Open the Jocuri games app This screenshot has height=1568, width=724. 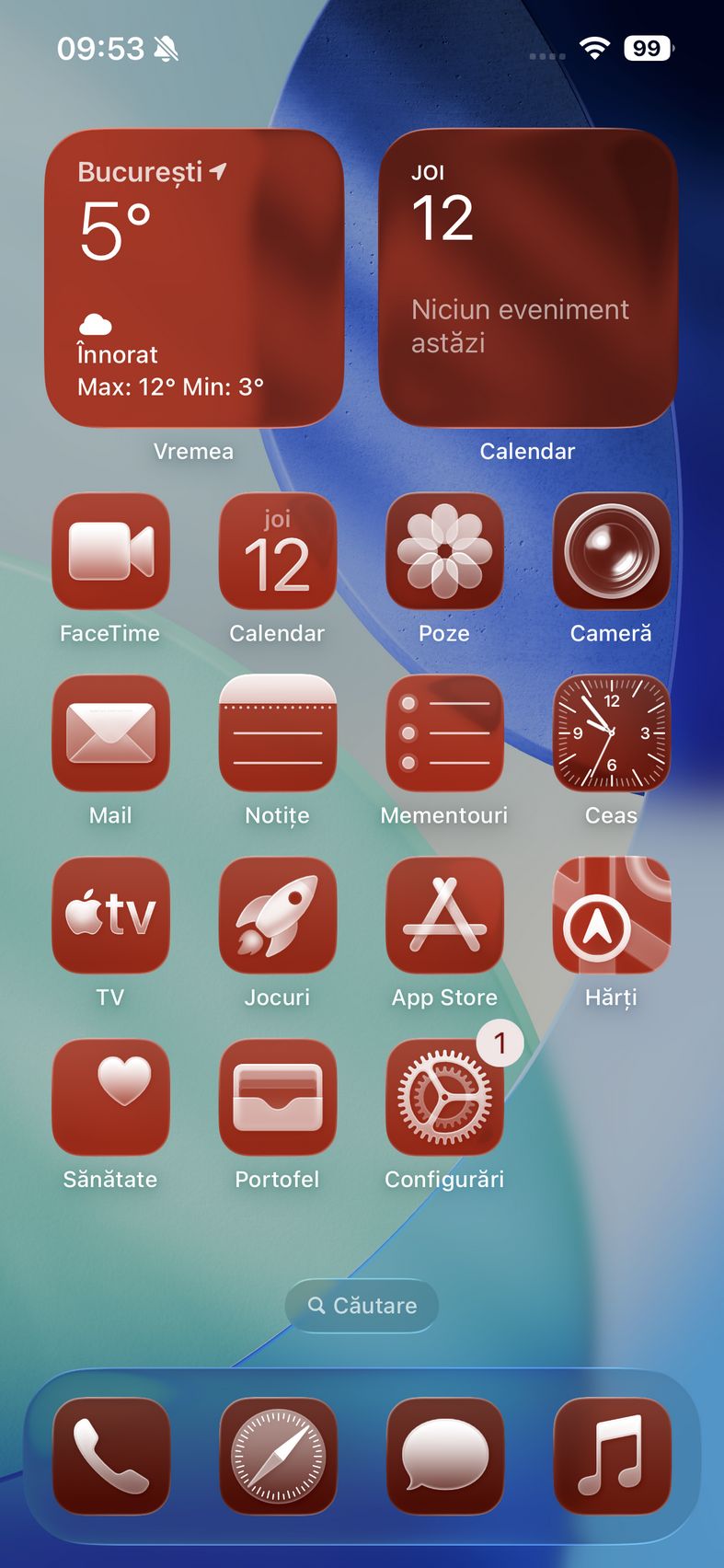(277, 916)
